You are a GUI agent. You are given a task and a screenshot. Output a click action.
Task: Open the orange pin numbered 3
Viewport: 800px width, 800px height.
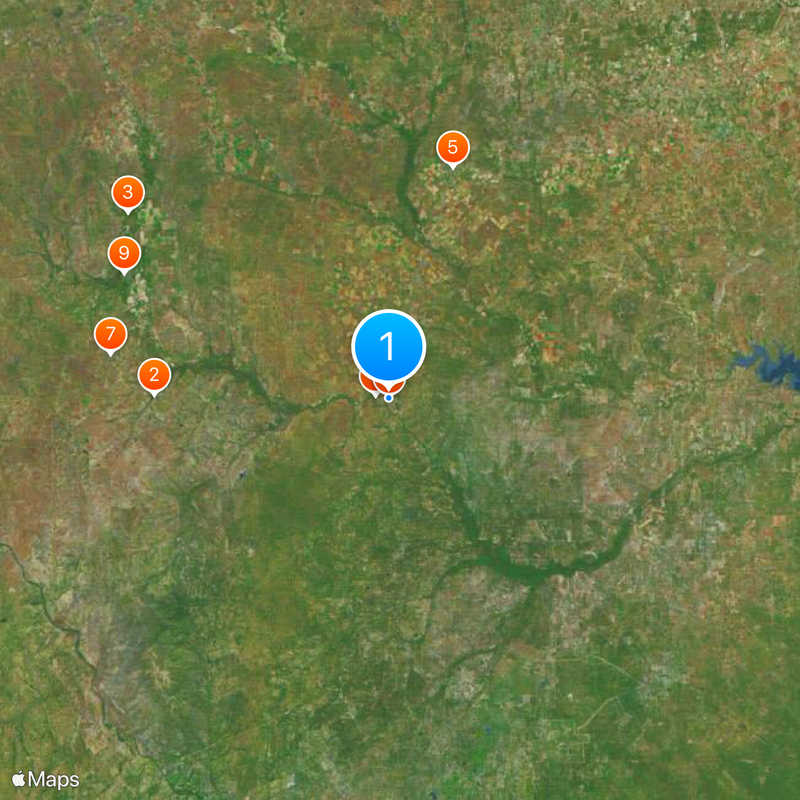click(x=128, y=193)
